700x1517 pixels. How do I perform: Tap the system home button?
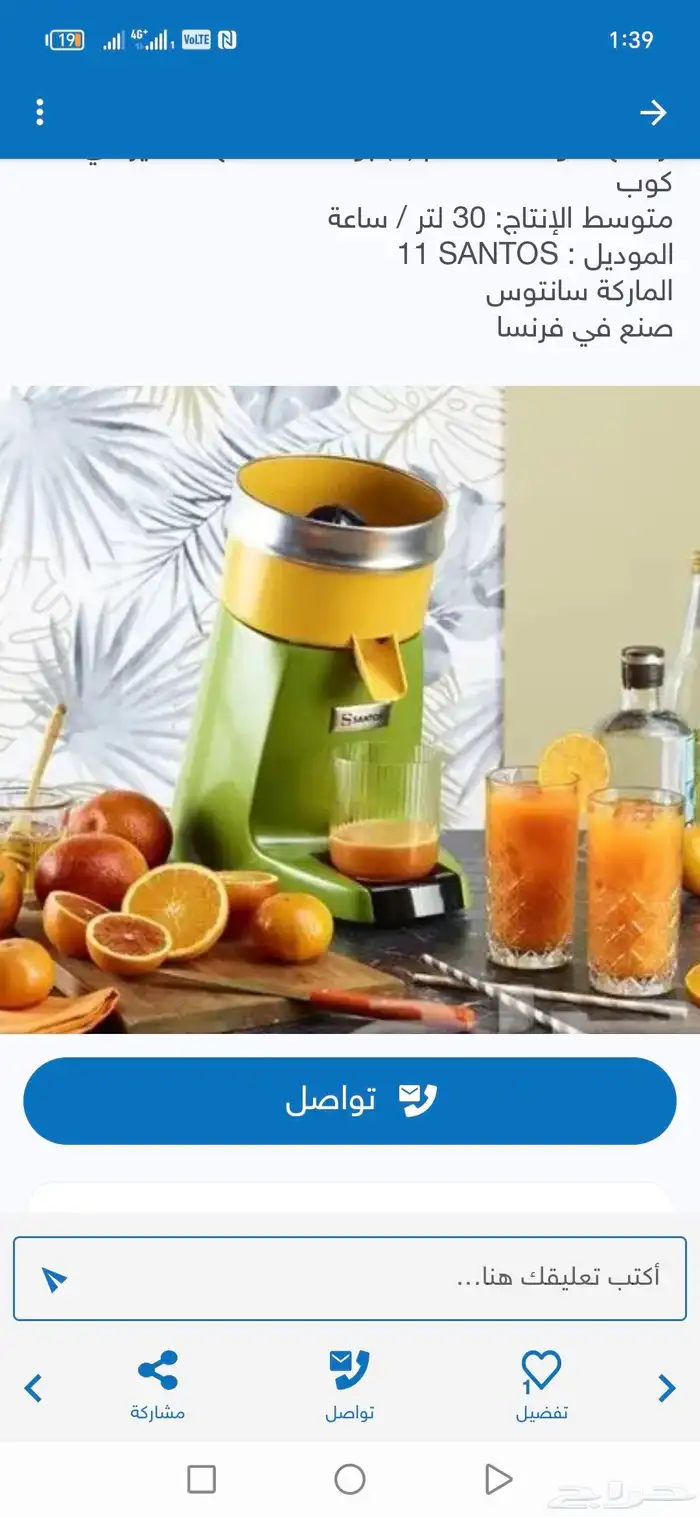[x=350, y=1479]
